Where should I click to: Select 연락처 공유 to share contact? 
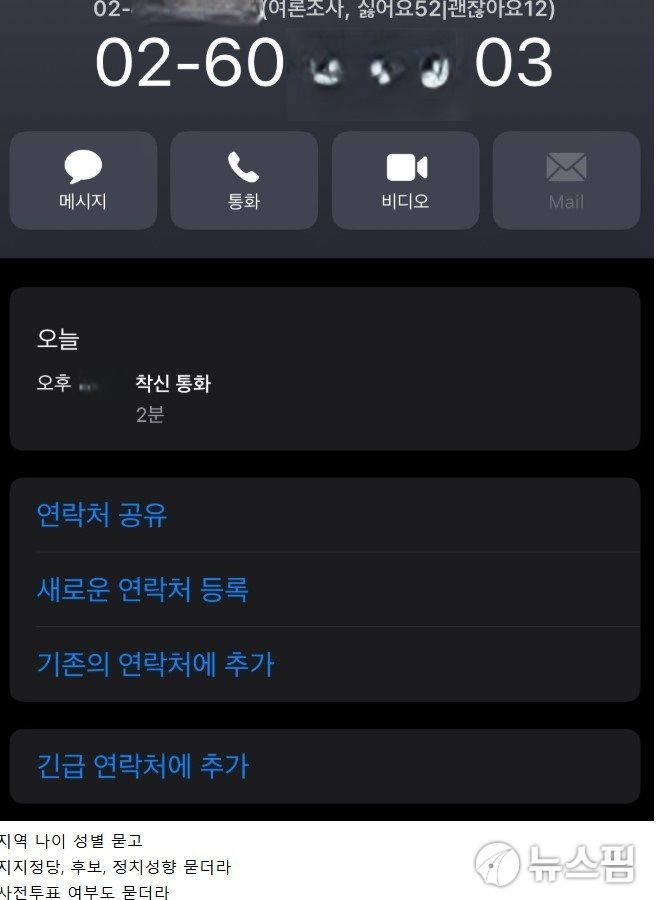[x=102, y=515]
